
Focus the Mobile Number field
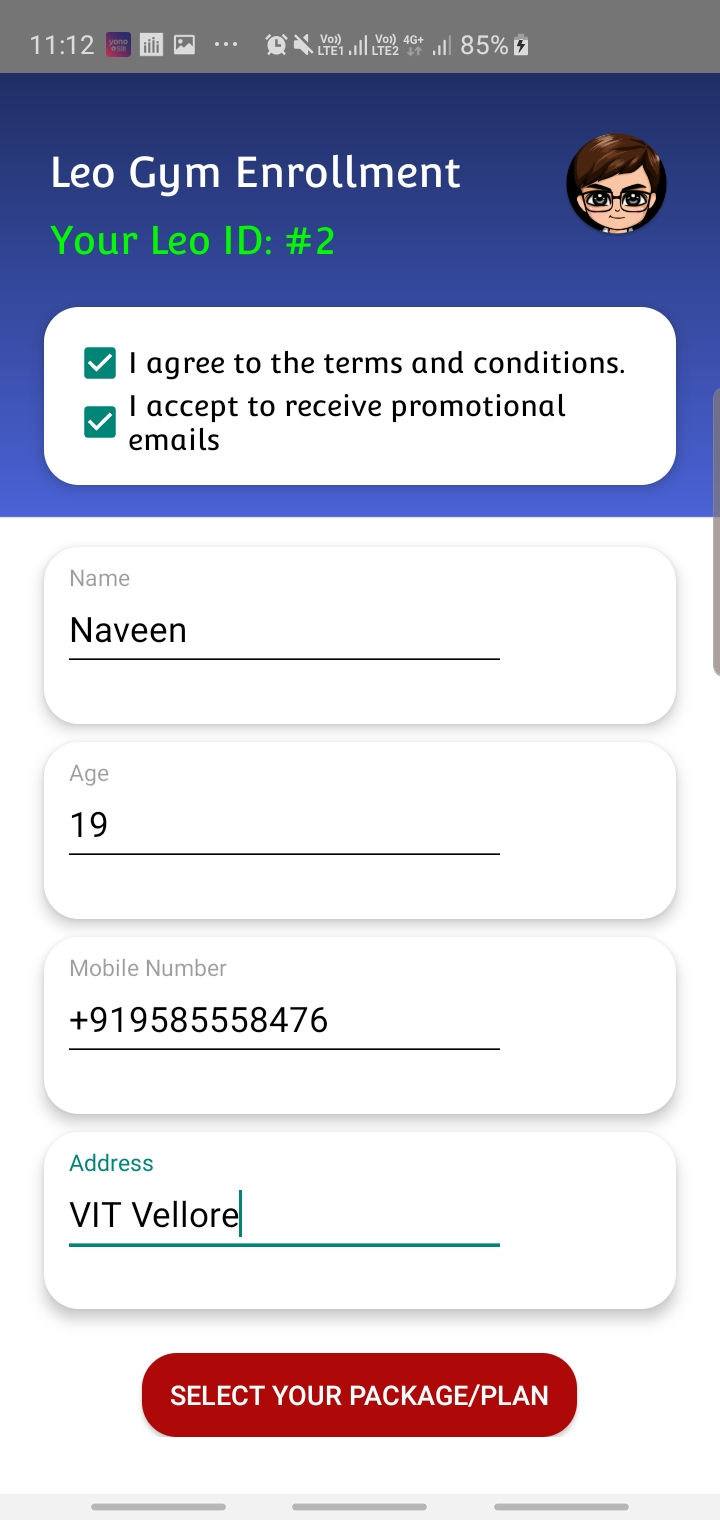[284, 1021]
